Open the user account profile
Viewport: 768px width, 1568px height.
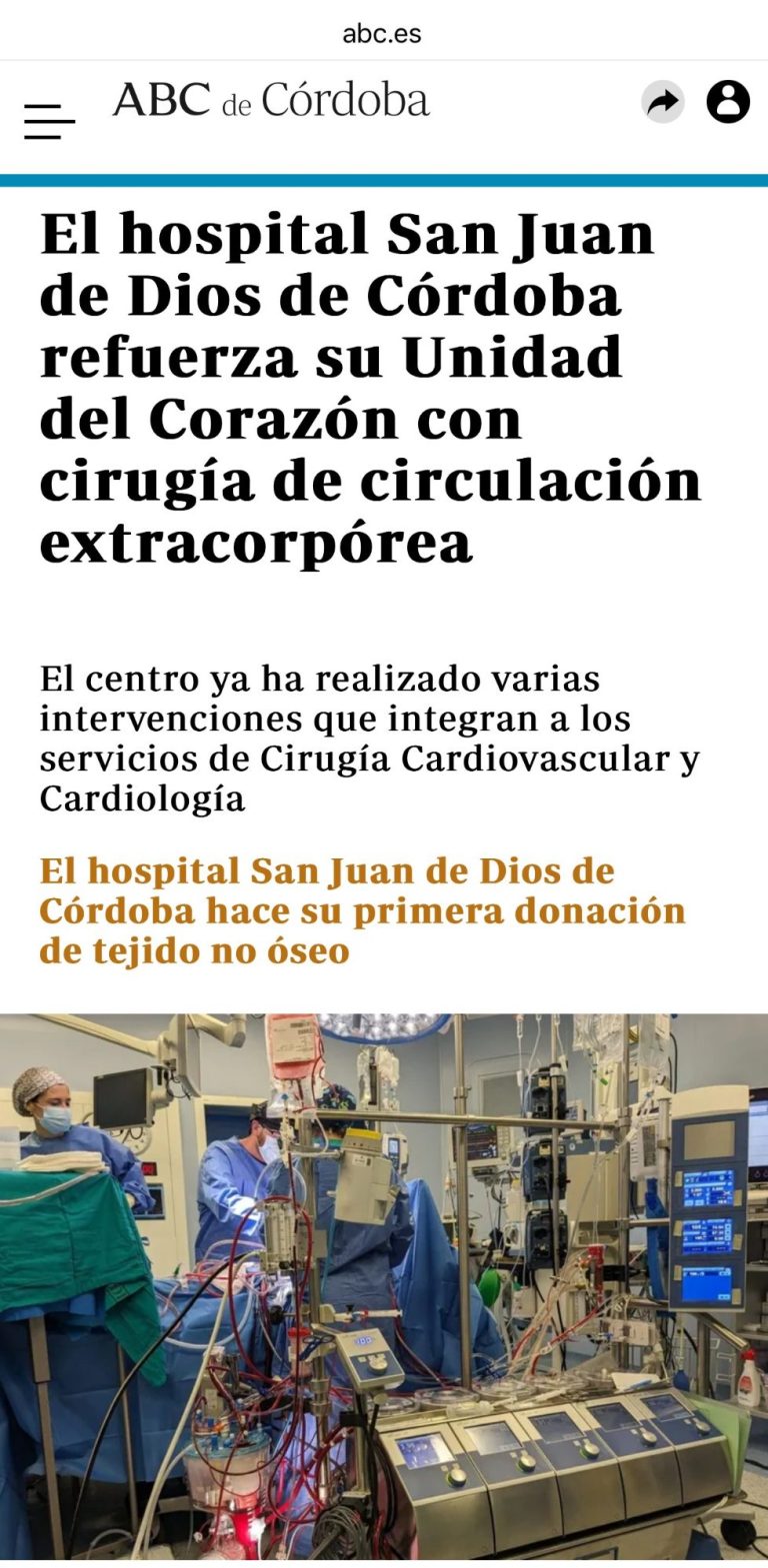728,102
